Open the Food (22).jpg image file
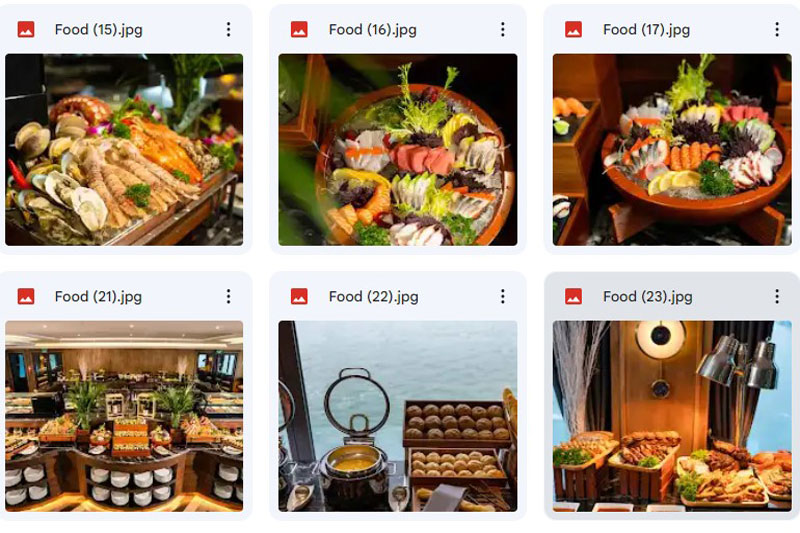This screenshot has height=533, width=800. 398,416
